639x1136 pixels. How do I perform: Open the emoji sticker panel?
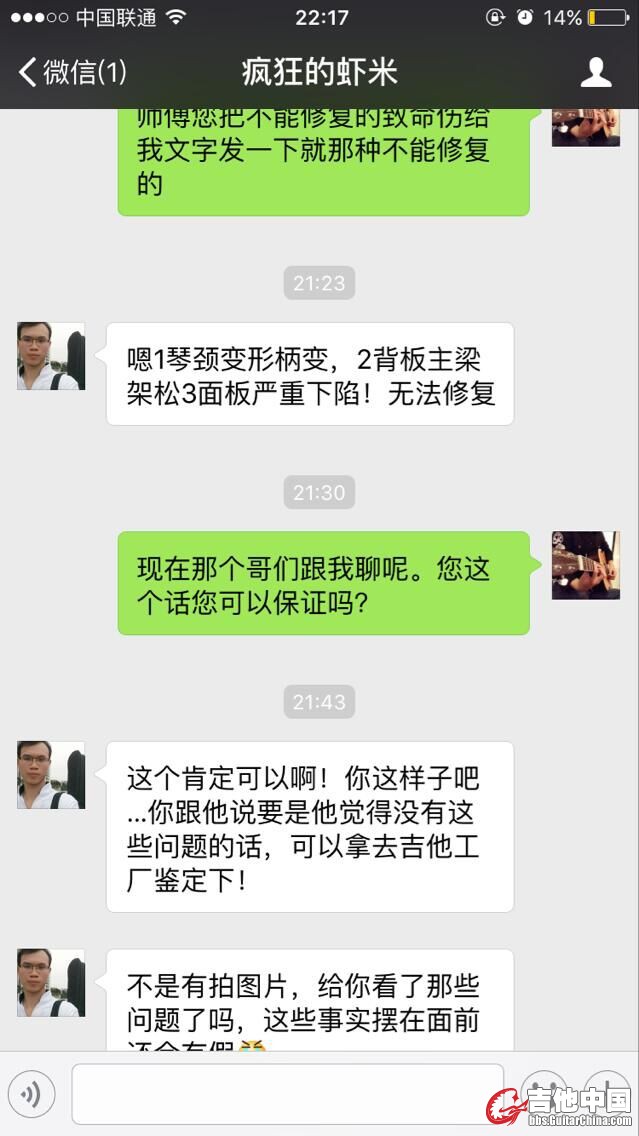(x=543, y=1094)
